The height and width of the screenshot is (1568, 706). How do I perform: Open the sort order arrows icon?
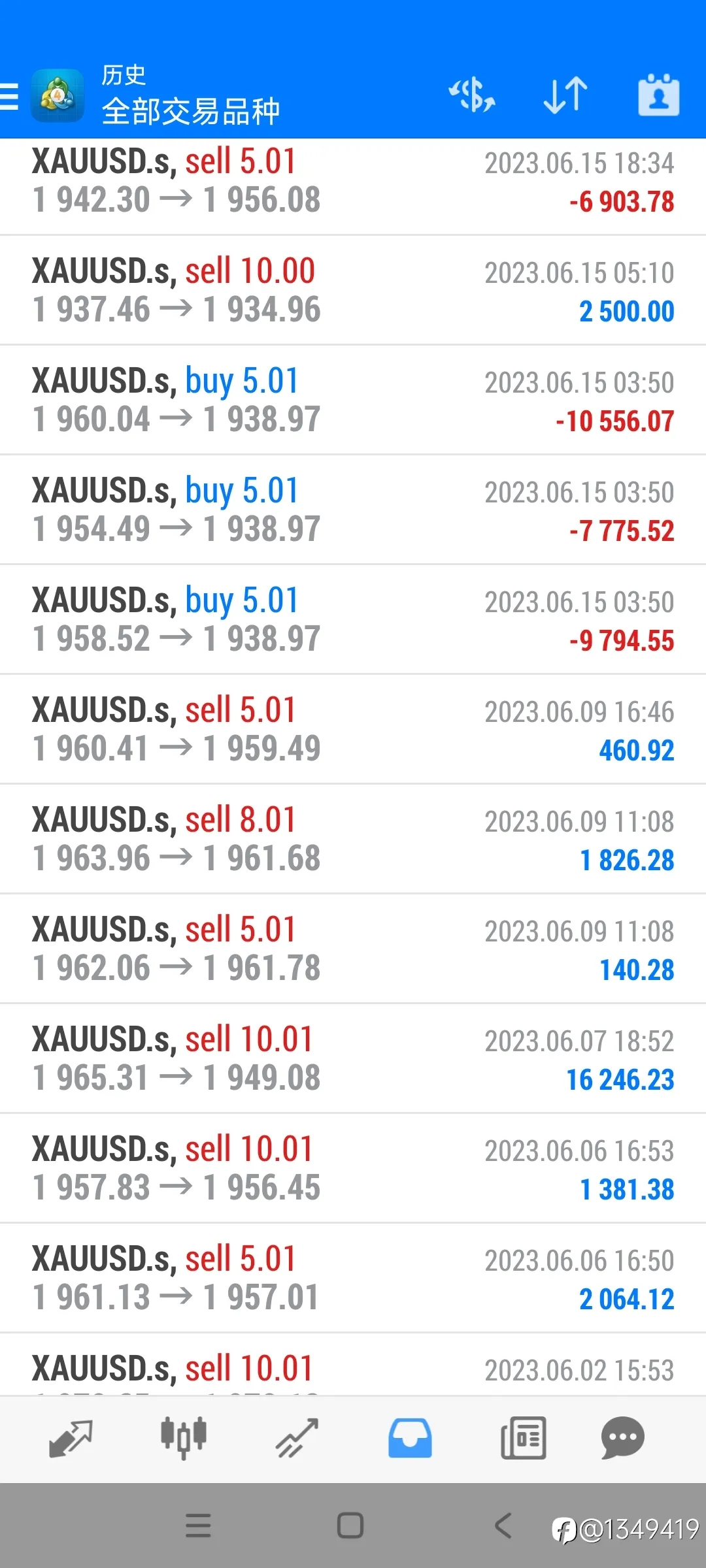(x=566, y=95)
